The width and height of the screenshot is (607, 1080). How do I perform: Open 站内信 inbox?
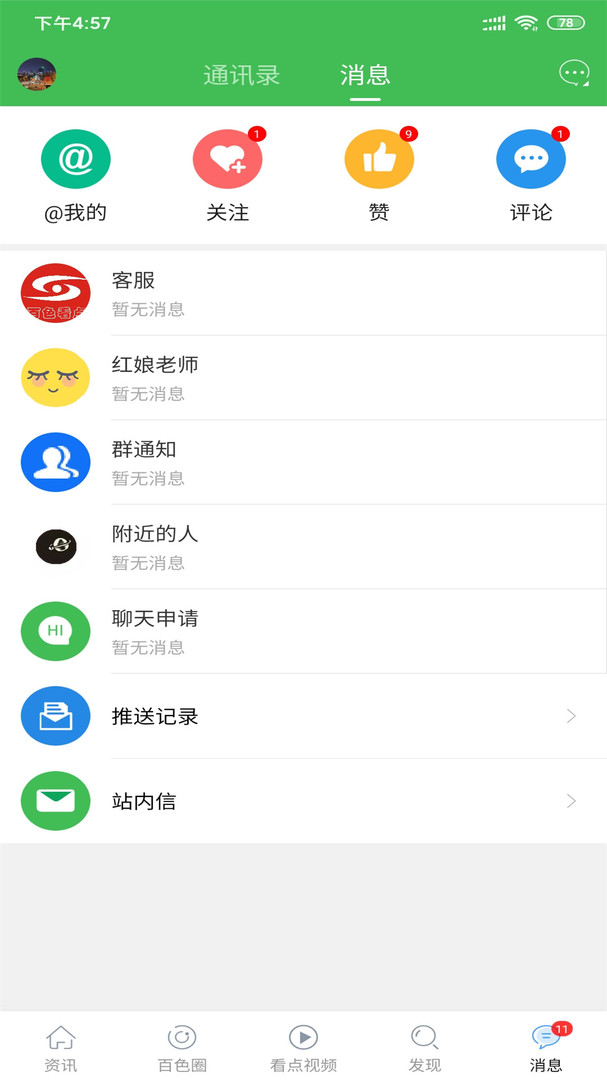coord(303,801)
